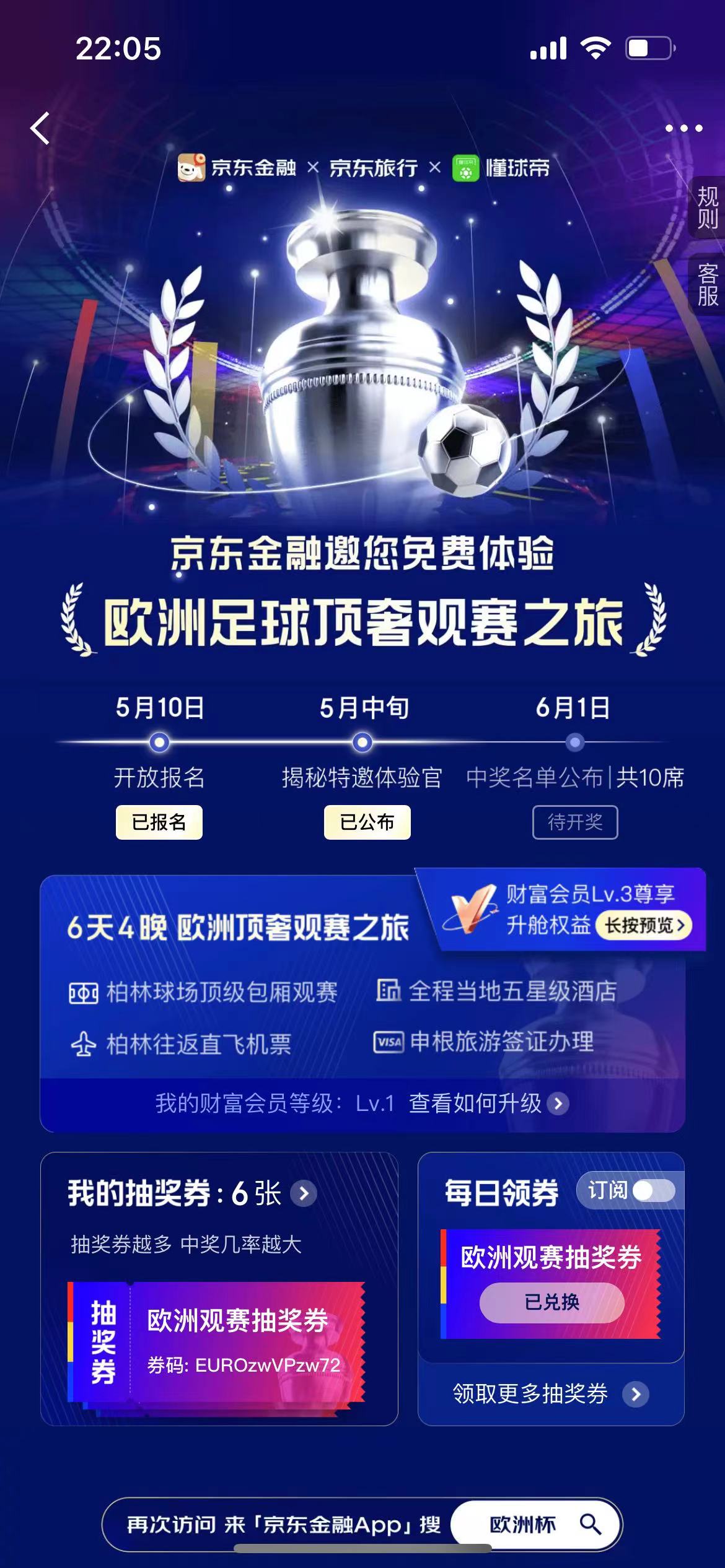The height and width of the screenshot is (1568, 725).
Task: Tap 长按预览 for the upgrade benefits
Action: coord(644,926)
